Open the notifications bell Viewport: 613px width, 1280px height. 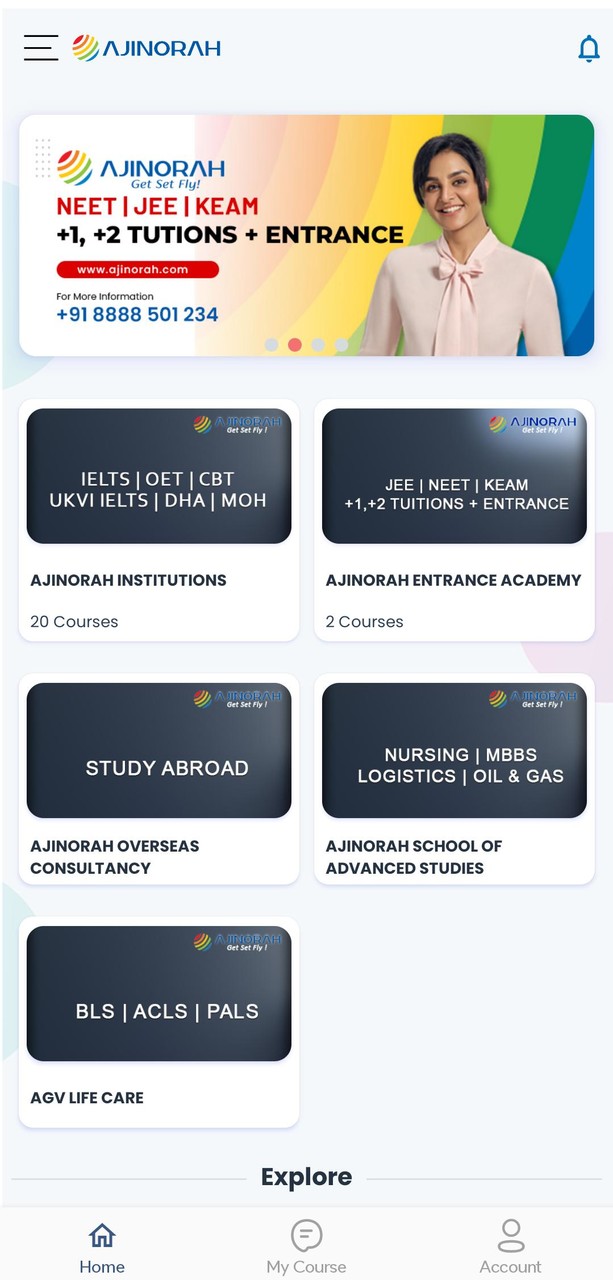click(x=589, y=48)
